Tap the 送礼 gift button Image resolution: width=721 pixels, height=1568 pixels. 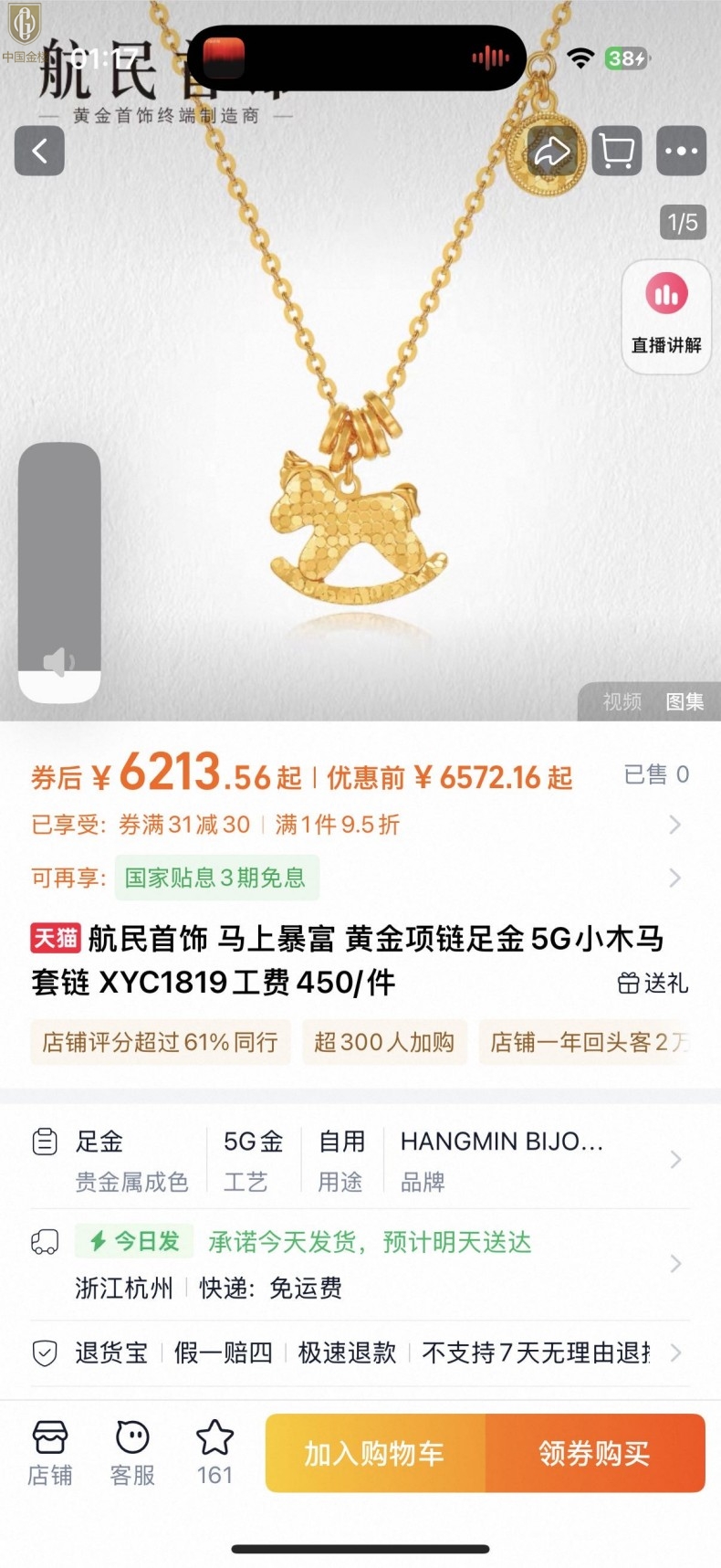(x=653, y=983)
